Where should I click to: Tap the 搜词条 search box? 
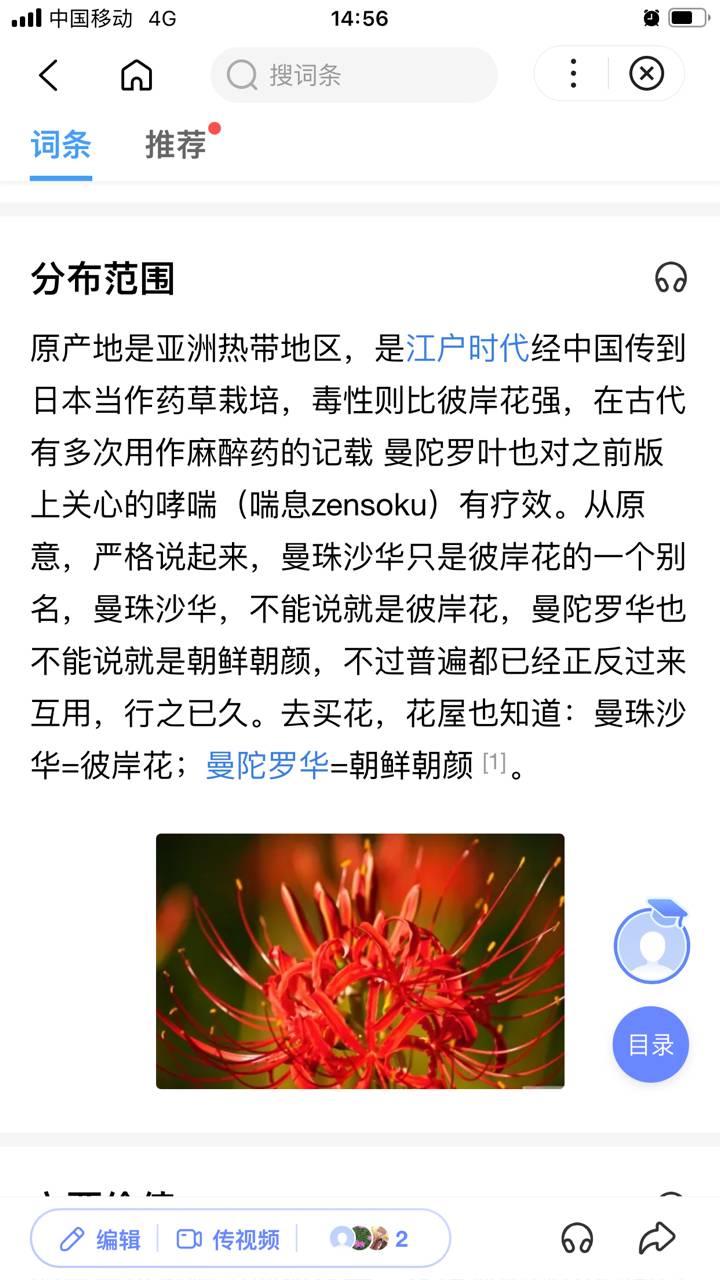tap(353, 75)
